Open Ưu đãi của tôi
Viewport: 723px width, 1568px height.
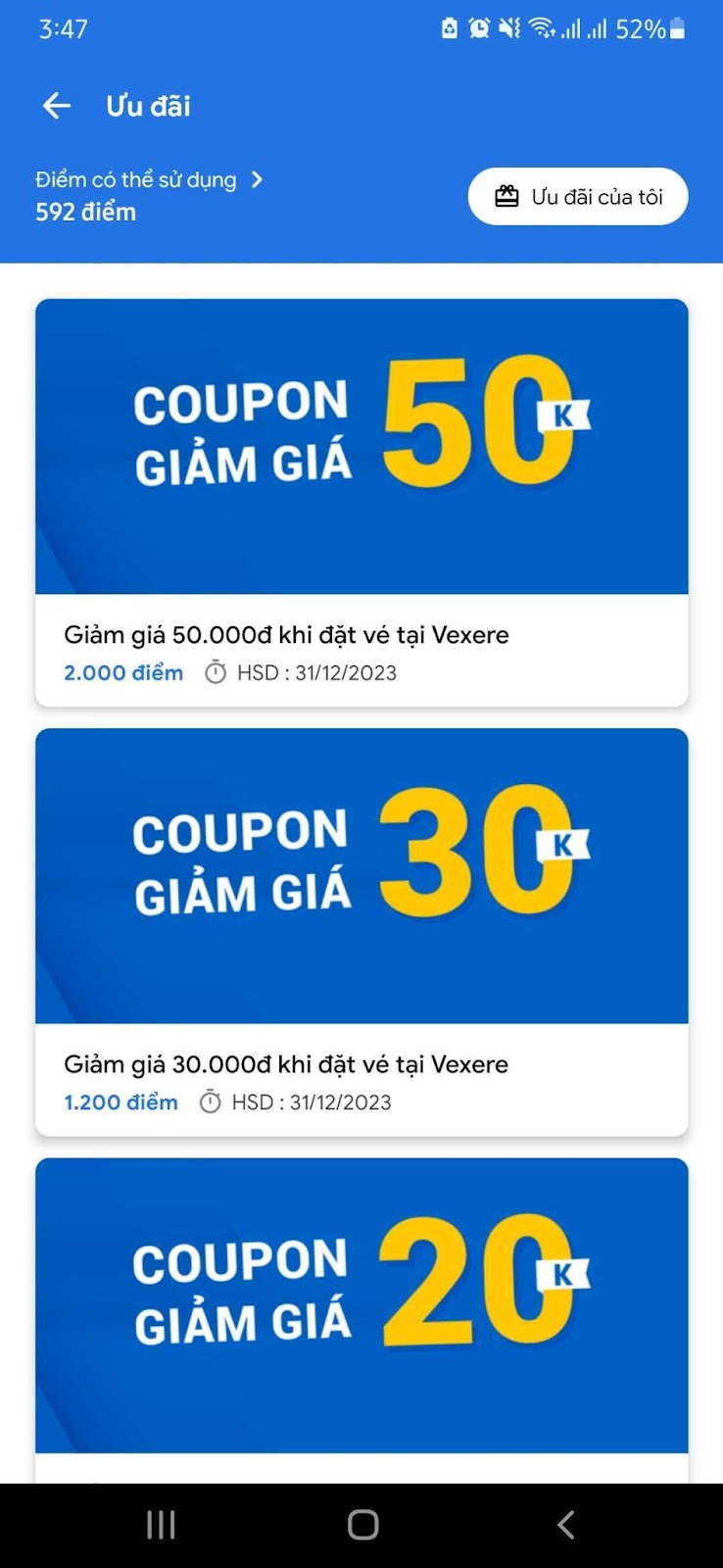[x=578, y=197]
